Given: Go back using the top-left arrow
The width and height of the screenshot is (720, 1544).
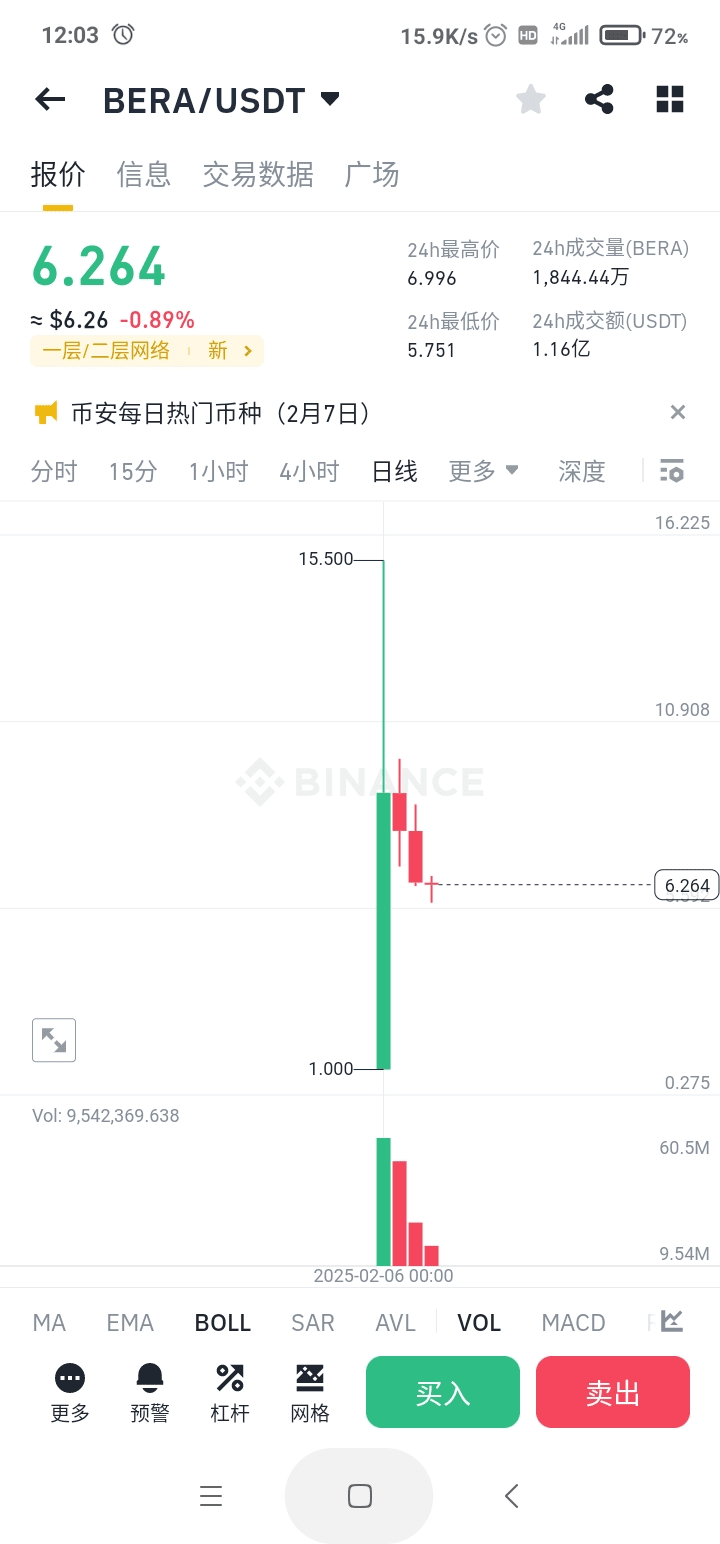Looking at the screenshot, I should pyautogui.click(x=50, y=99).
